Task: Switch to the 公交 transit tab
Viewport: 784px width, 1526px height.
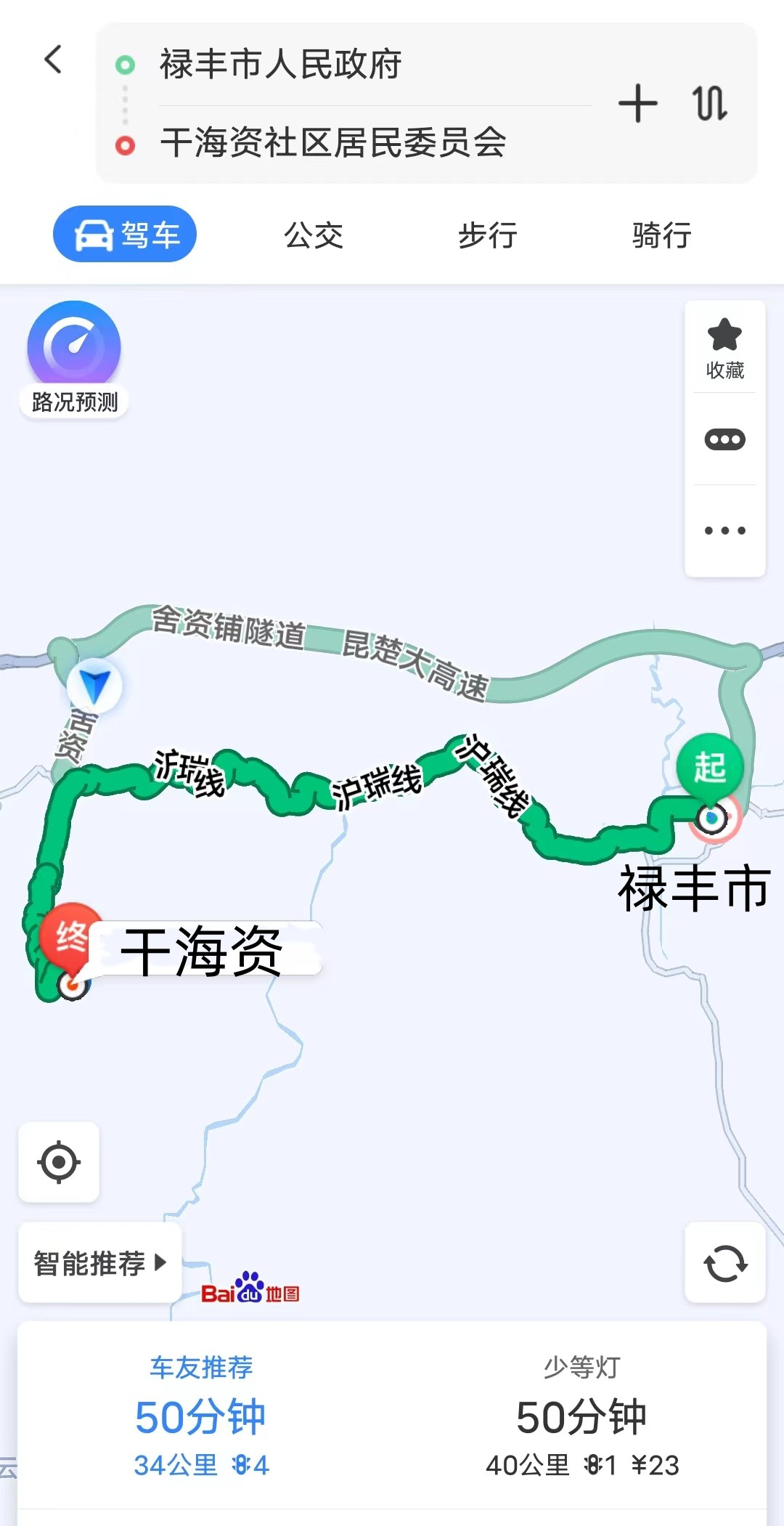Action: 314,235
